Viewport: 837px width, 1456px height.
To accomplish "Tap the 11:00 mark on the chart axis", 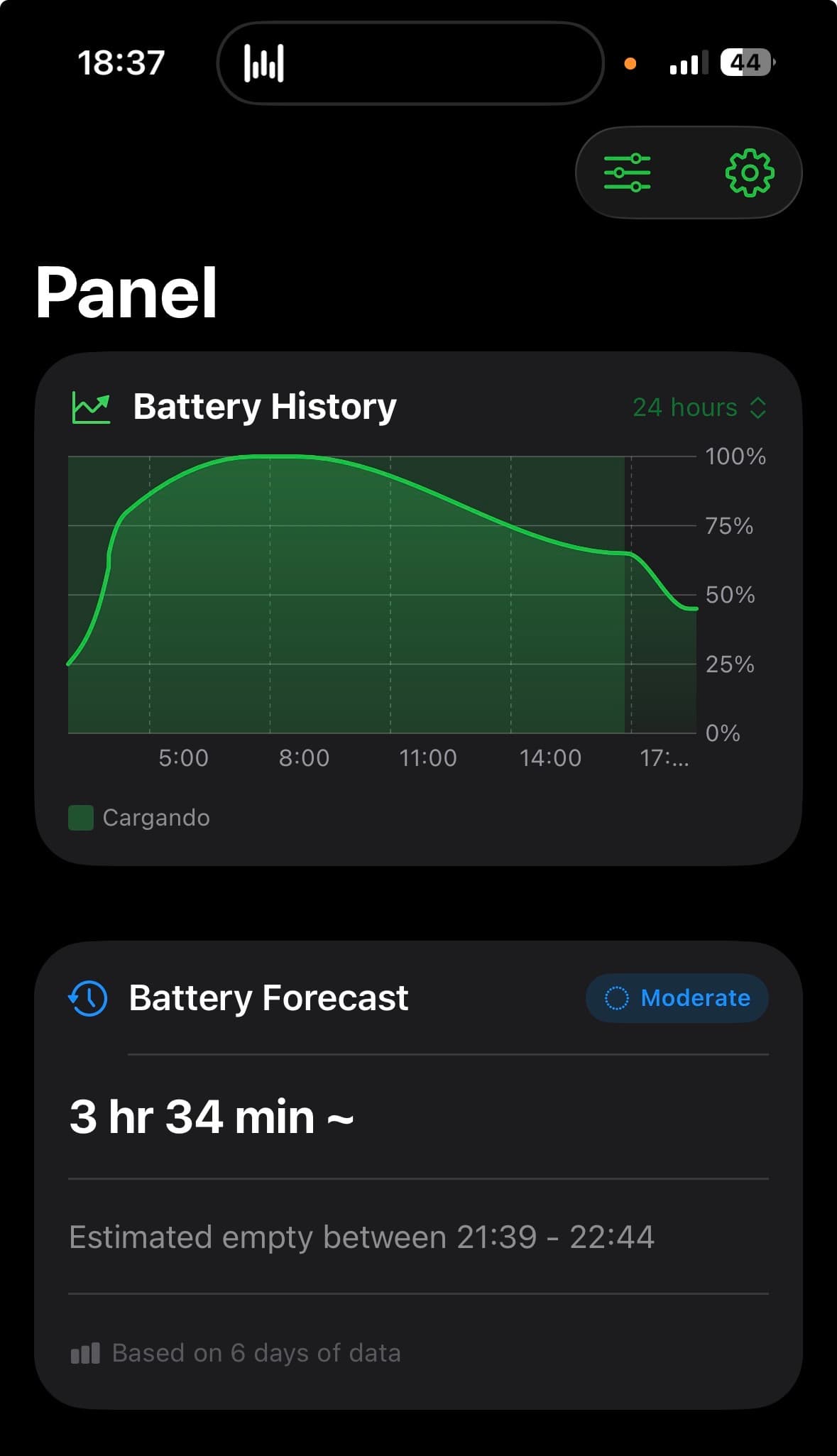I will 427,757.
